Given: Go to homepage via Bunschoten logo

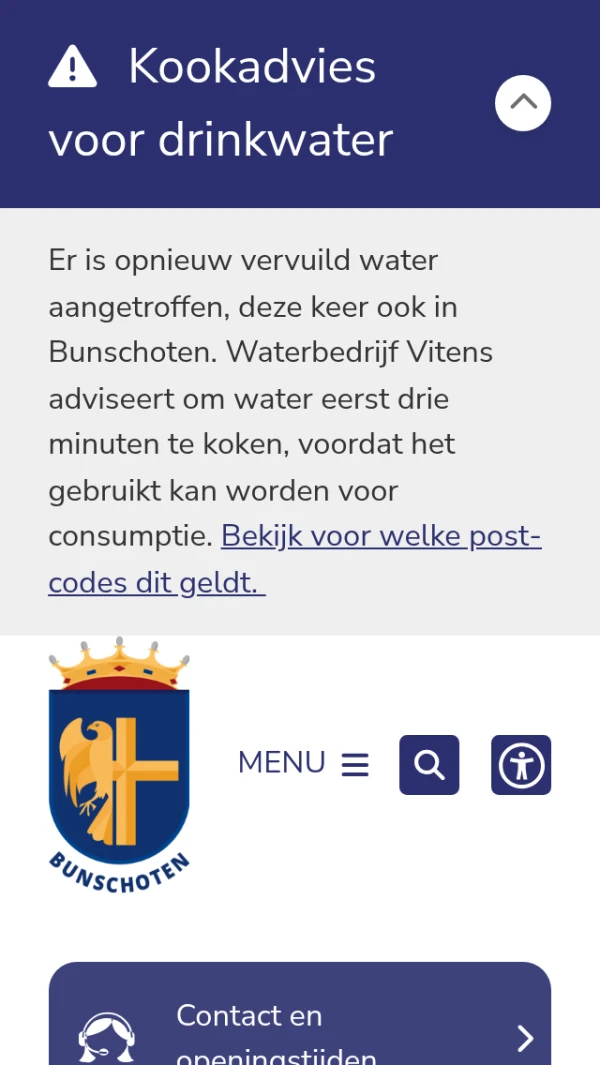Looking at the screenshot, I should tap(119, 765).
